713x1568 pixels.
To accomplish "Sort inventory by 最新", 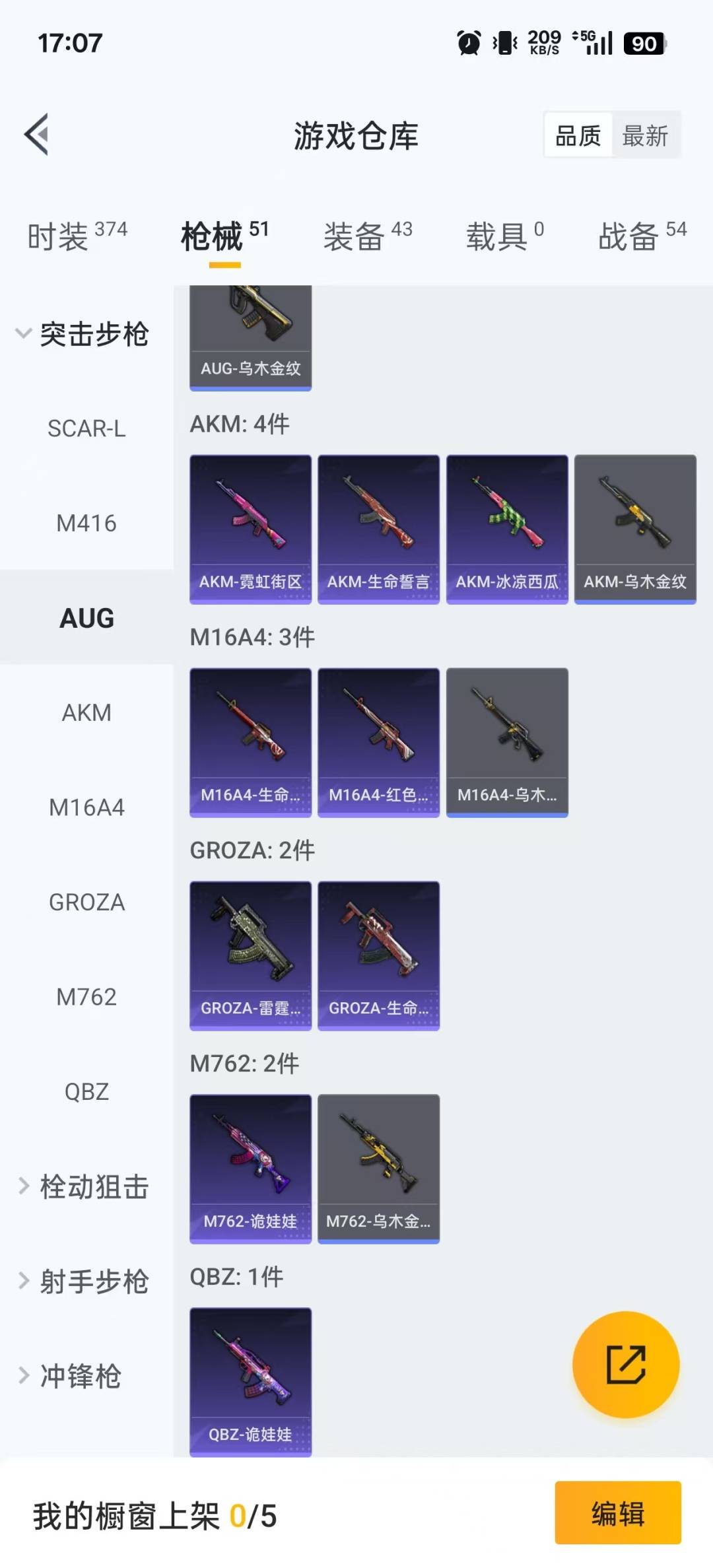I will pos(645,136).
